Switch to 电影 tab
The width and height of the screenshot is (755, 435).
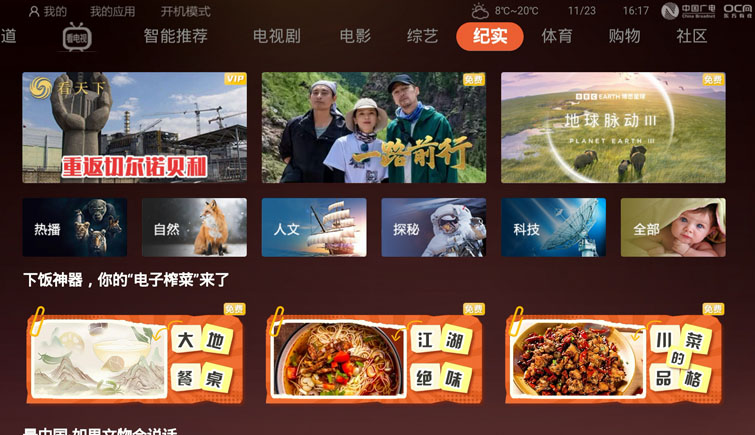point(355,37)
